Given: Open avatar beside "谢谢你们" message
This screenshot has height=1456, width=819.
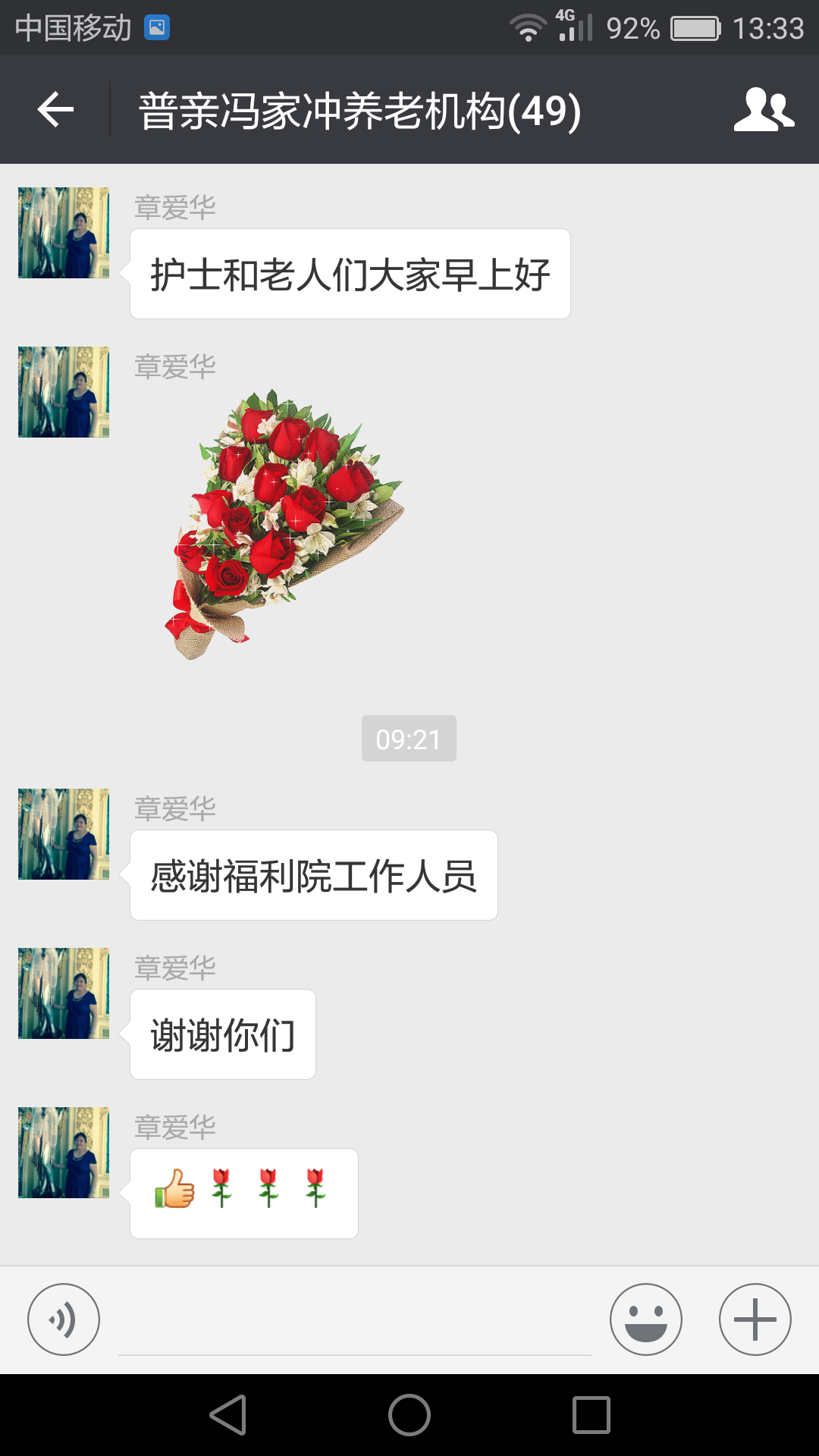Looking at the screenshot, I should pos(64,993).
